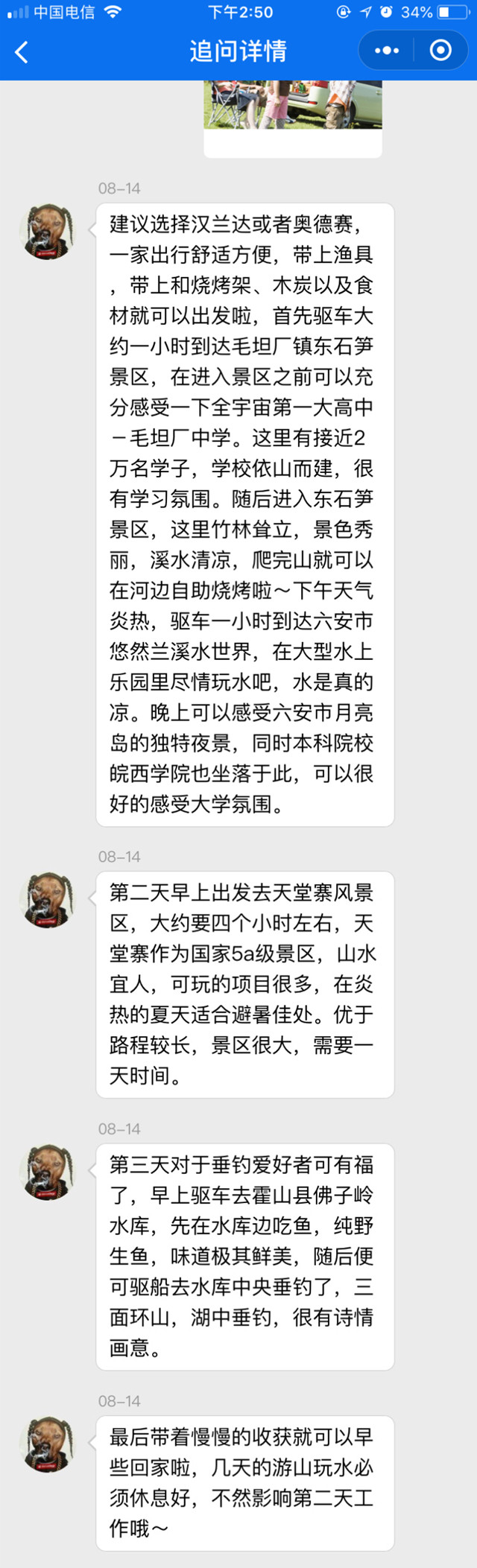
Task: Open the mini program more options menu
Action: click(x=387, y=51)
